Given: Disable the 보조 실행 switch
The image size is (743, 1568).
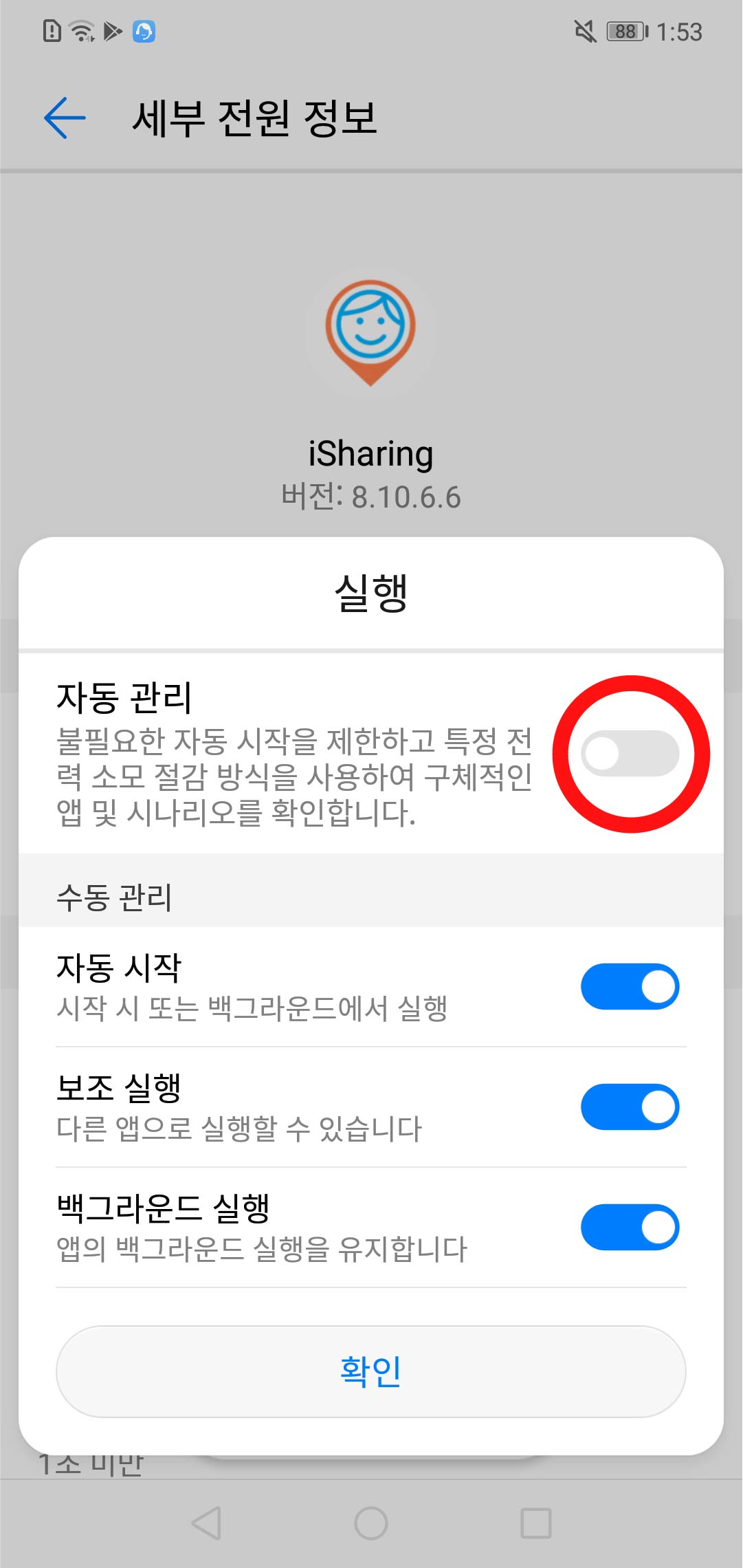Looking at the screenshot, I should [x=630, y=1107].
